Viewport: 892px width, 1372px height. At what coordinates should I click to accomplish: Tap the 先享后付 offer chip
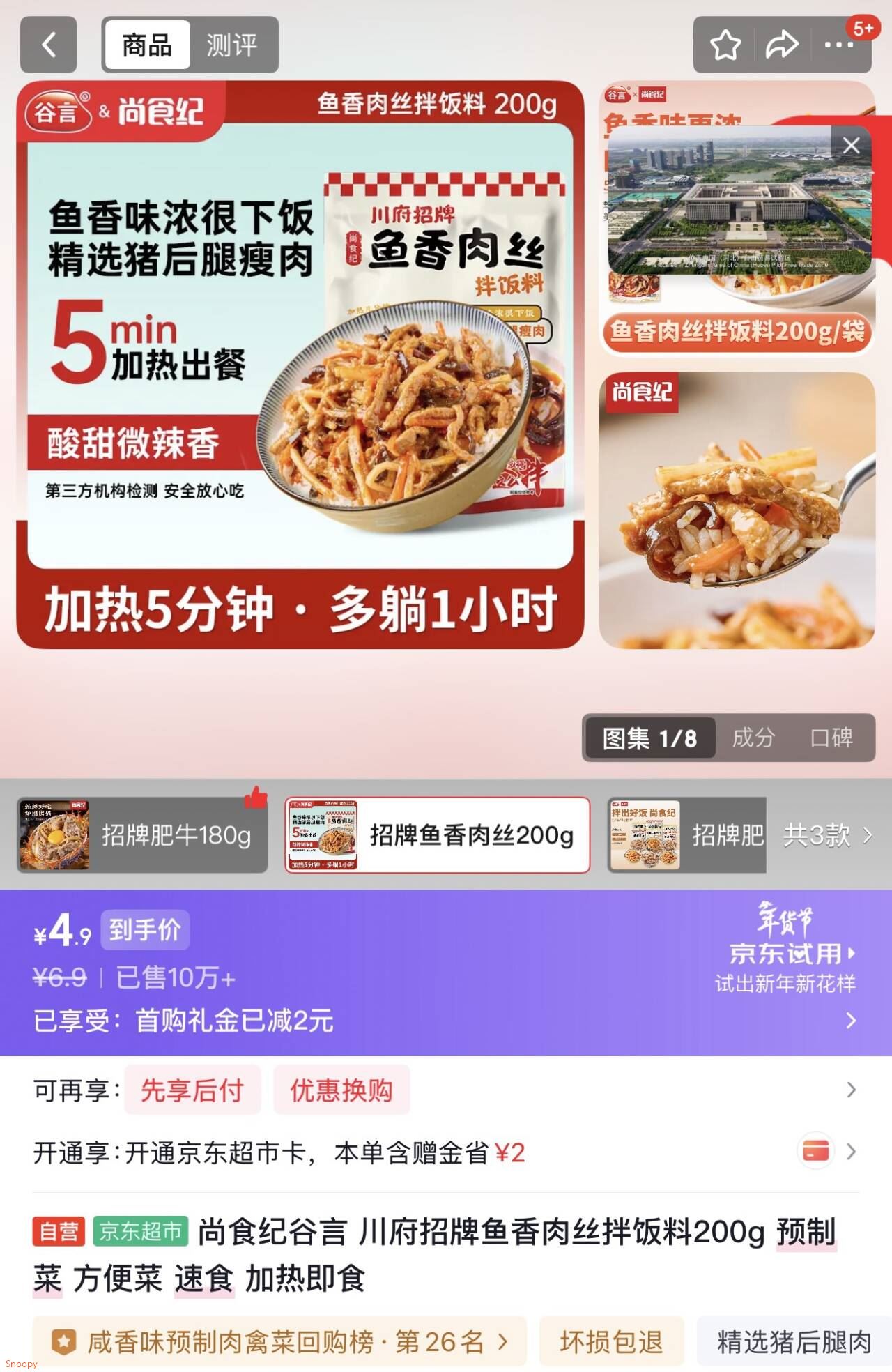click(x=192, y=1090)
